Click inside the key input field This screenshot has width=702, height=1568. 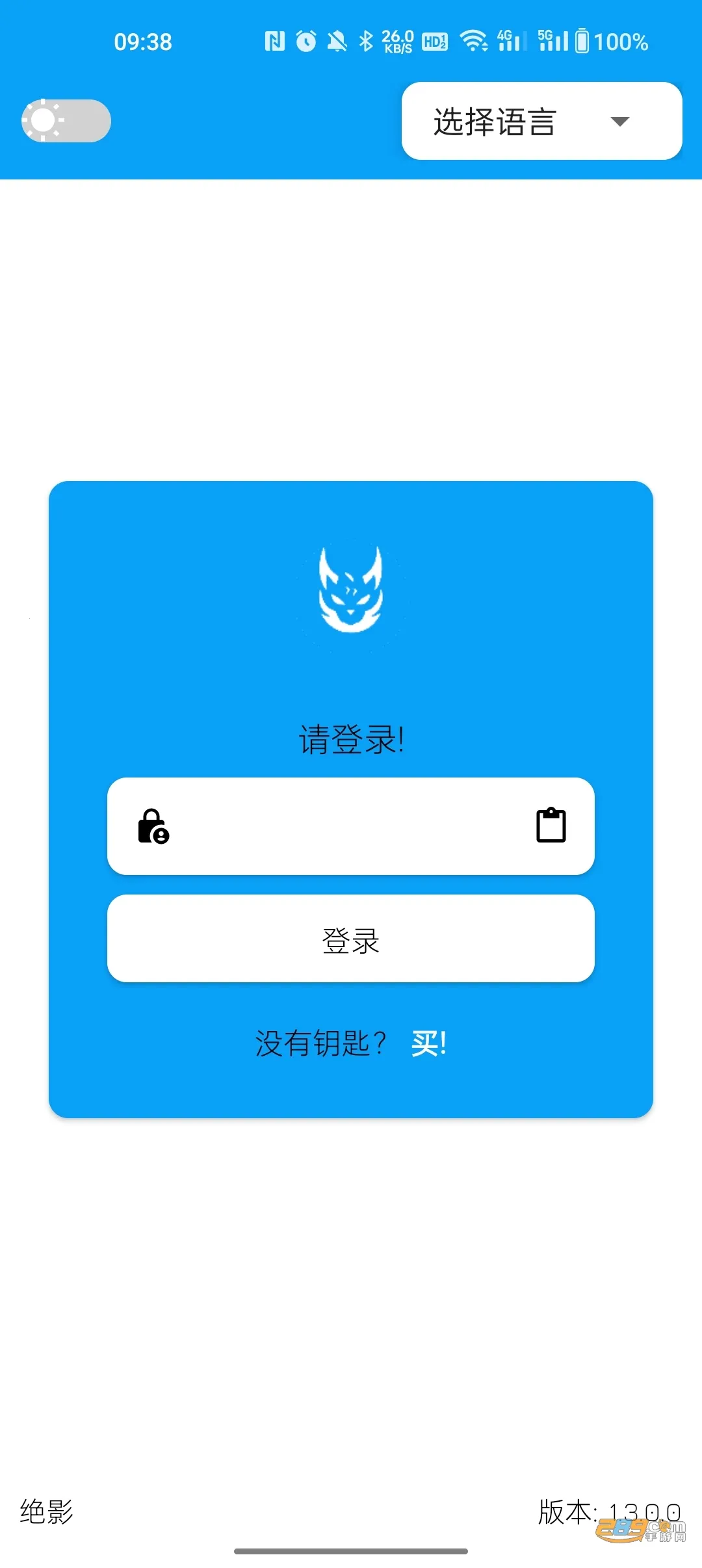[x=351, y=826]
